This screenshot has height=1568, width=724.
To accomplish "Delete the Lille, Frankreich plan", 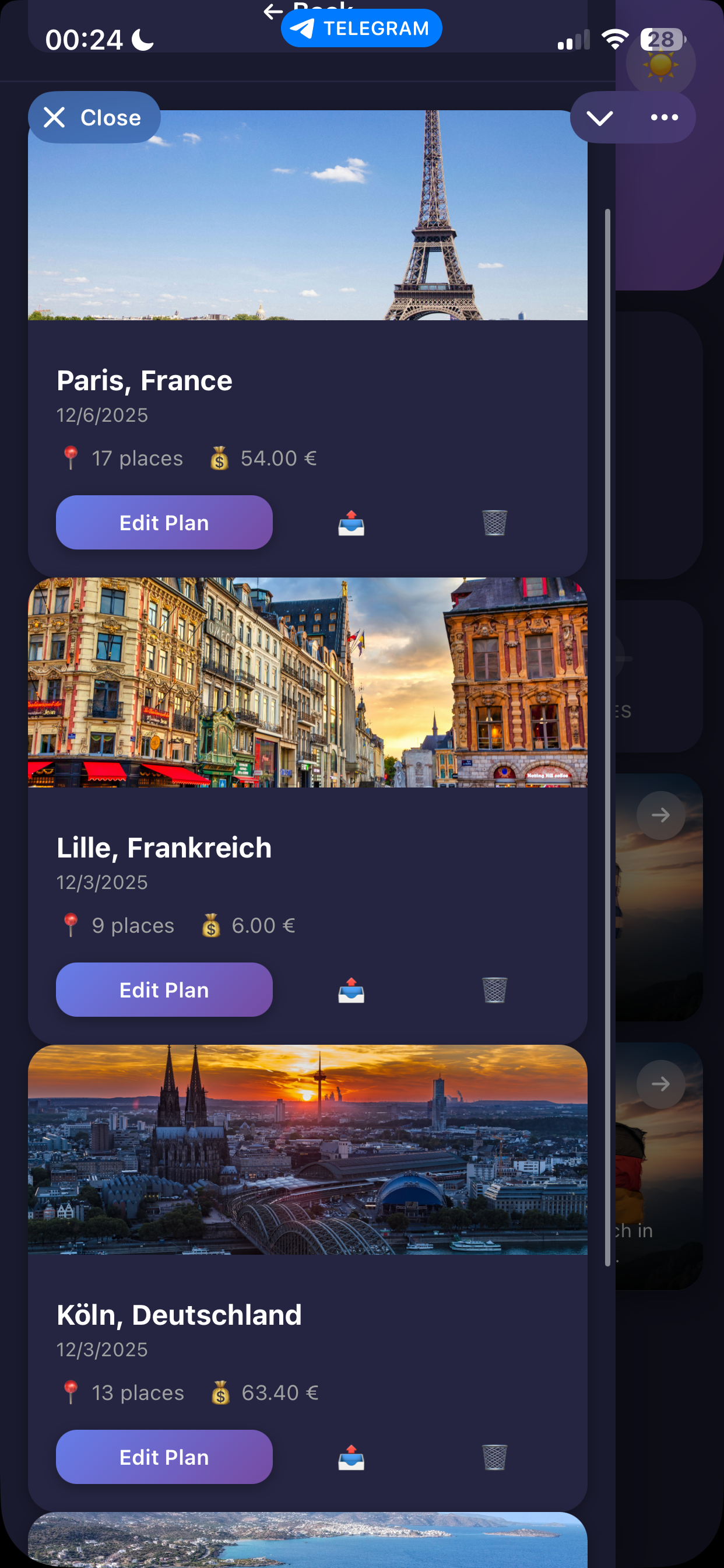I will point(495,990).
